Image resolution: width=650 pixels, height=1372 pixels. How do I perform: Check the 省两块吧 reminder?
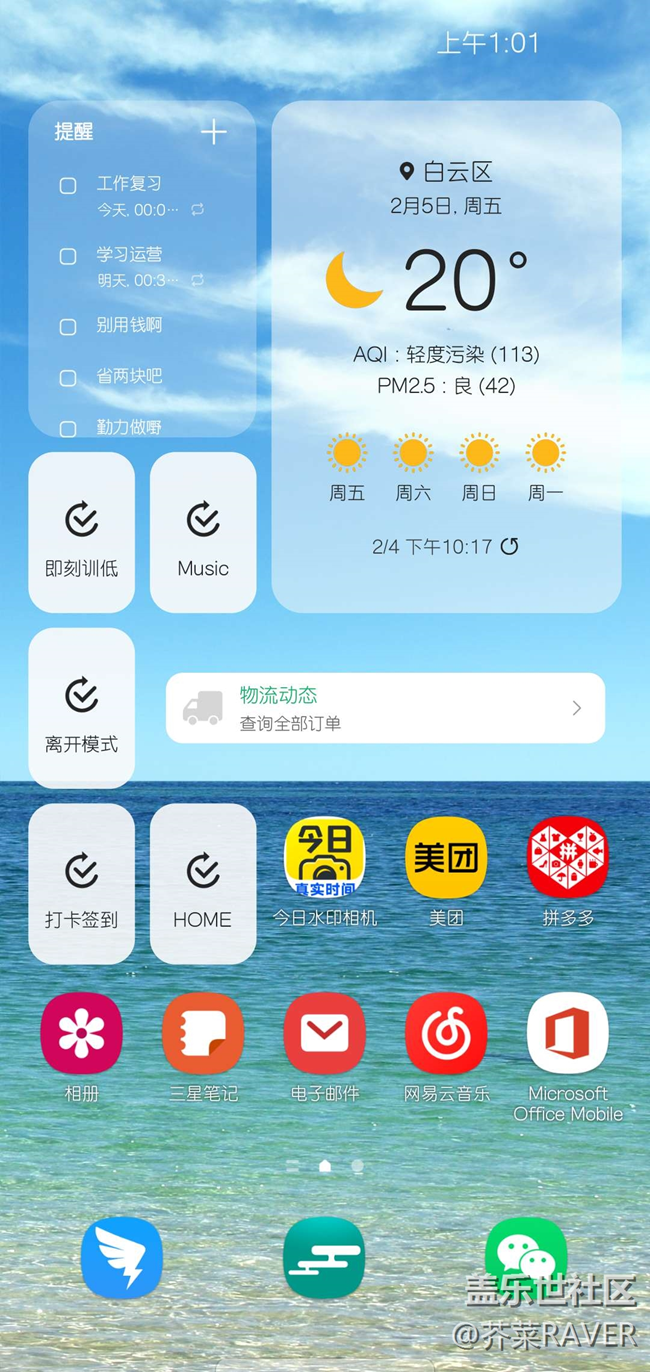point(68,378)
